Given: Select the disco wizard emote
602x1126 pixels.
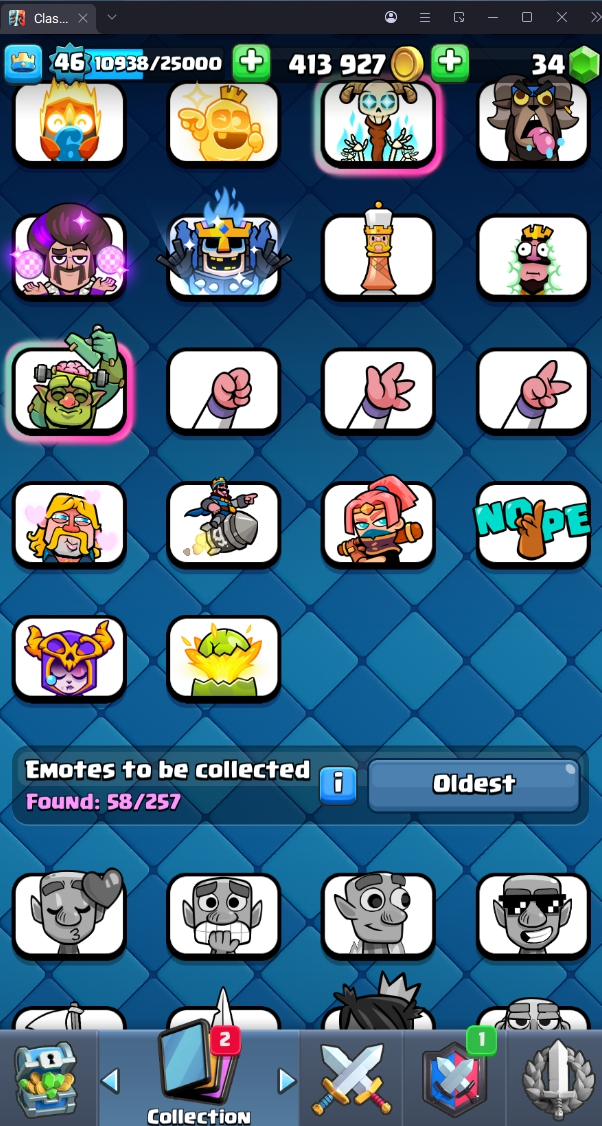Looking at the screenshot, I should 69,256.
